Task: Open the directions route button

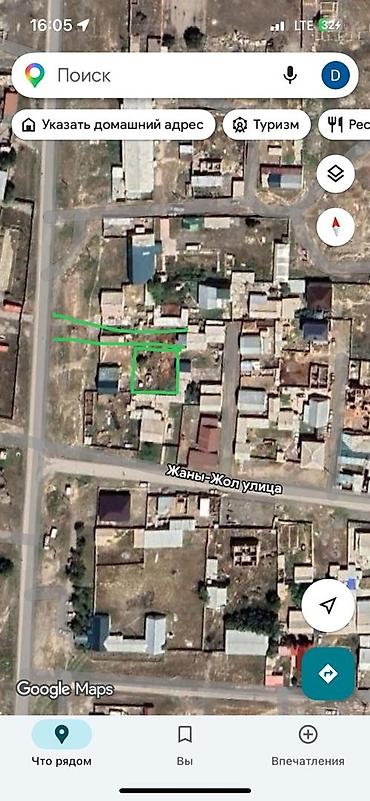Action: click(328, 673)
